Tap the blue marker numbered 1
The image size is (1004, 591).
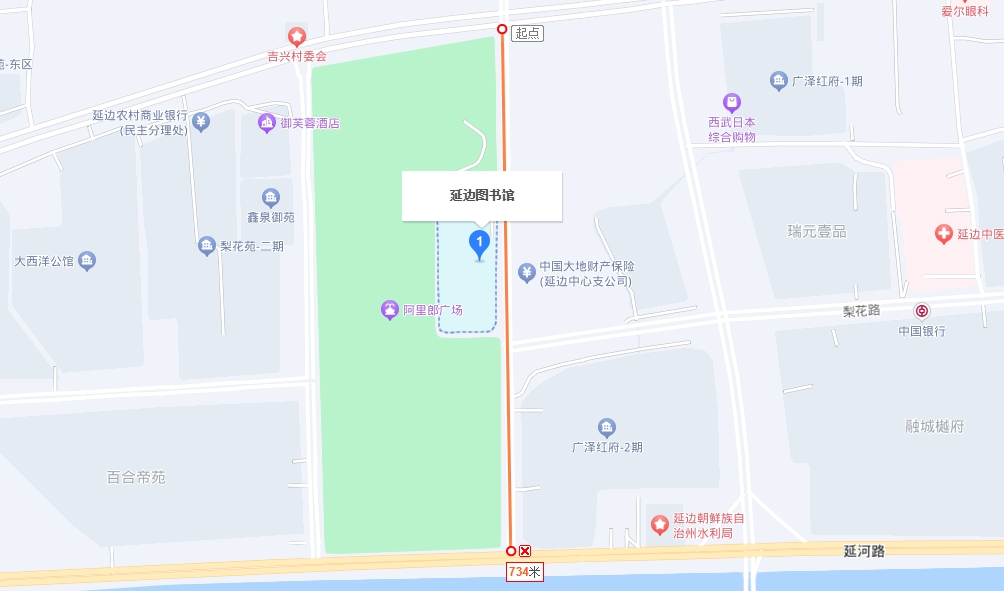tap(479, 242)
